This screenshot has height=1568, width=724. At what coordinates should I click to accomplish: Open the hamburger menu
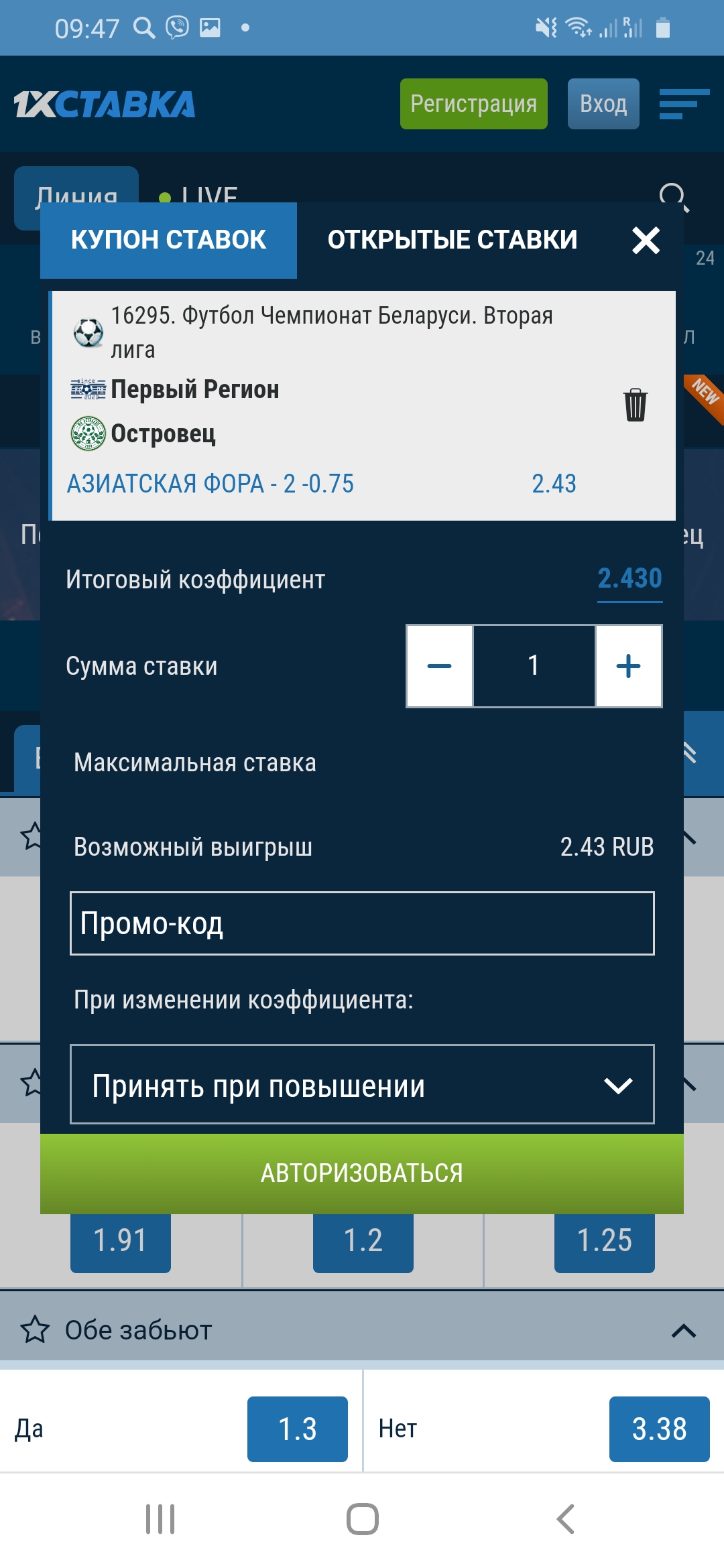tap(684, 104)
